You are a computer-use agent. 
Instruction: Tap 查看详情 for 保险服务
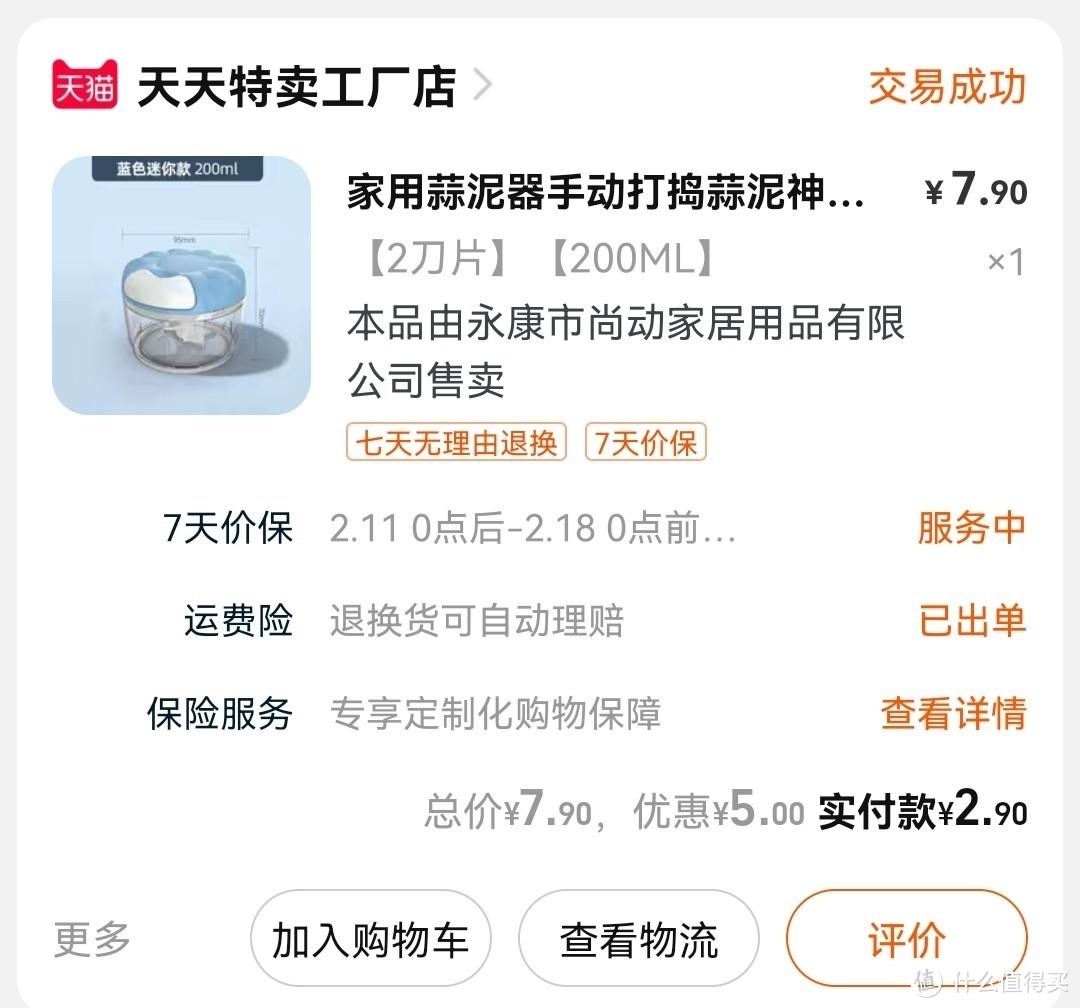953,714
